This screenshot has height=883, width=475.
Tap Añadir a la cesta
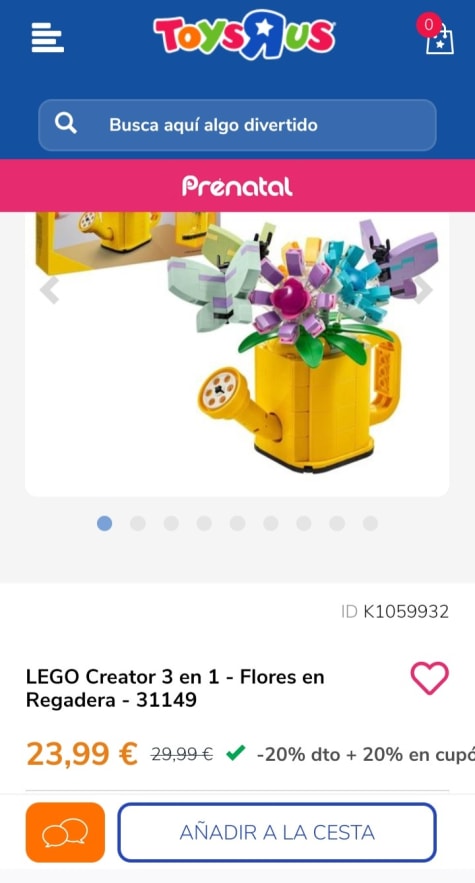tap(277, 832)
